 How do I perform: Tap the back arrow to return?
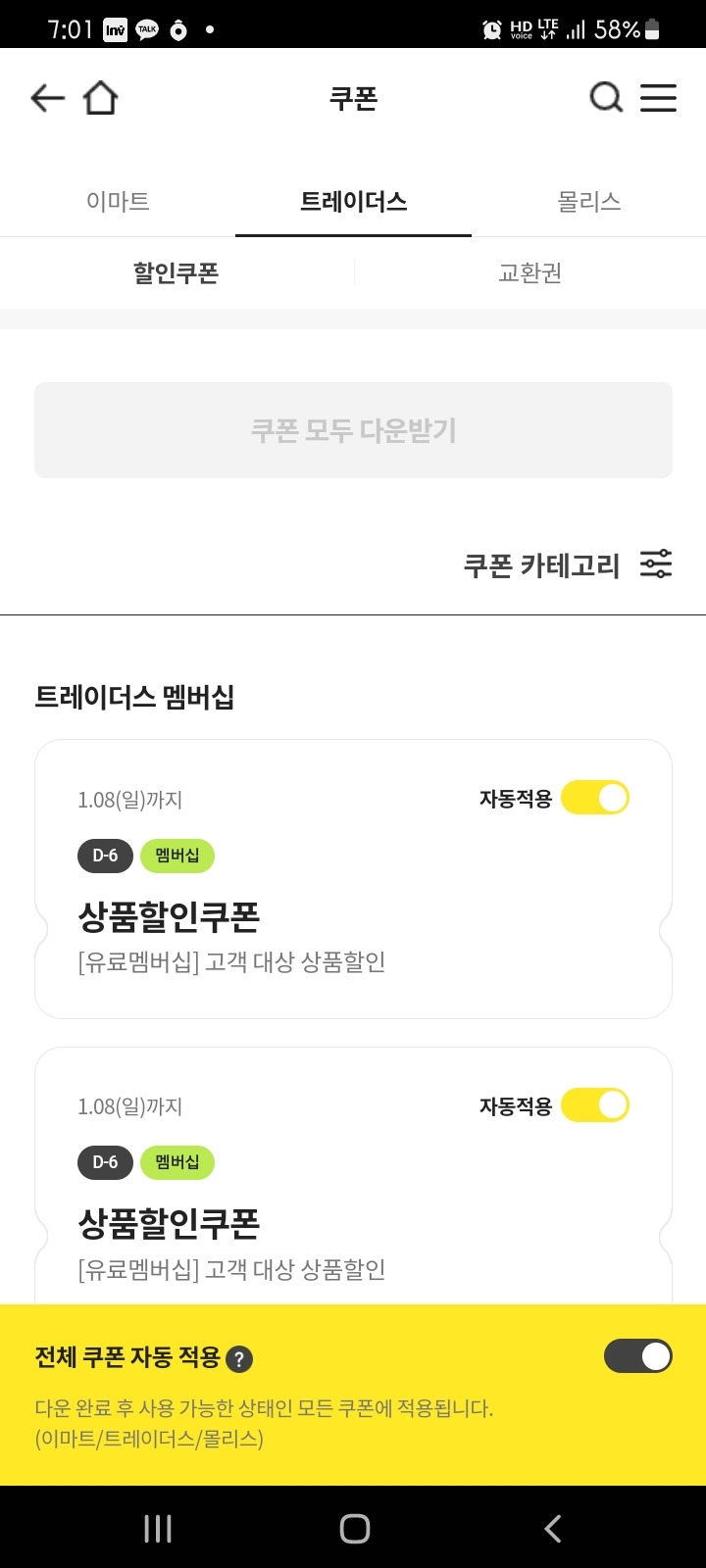[x=46, y=97]
